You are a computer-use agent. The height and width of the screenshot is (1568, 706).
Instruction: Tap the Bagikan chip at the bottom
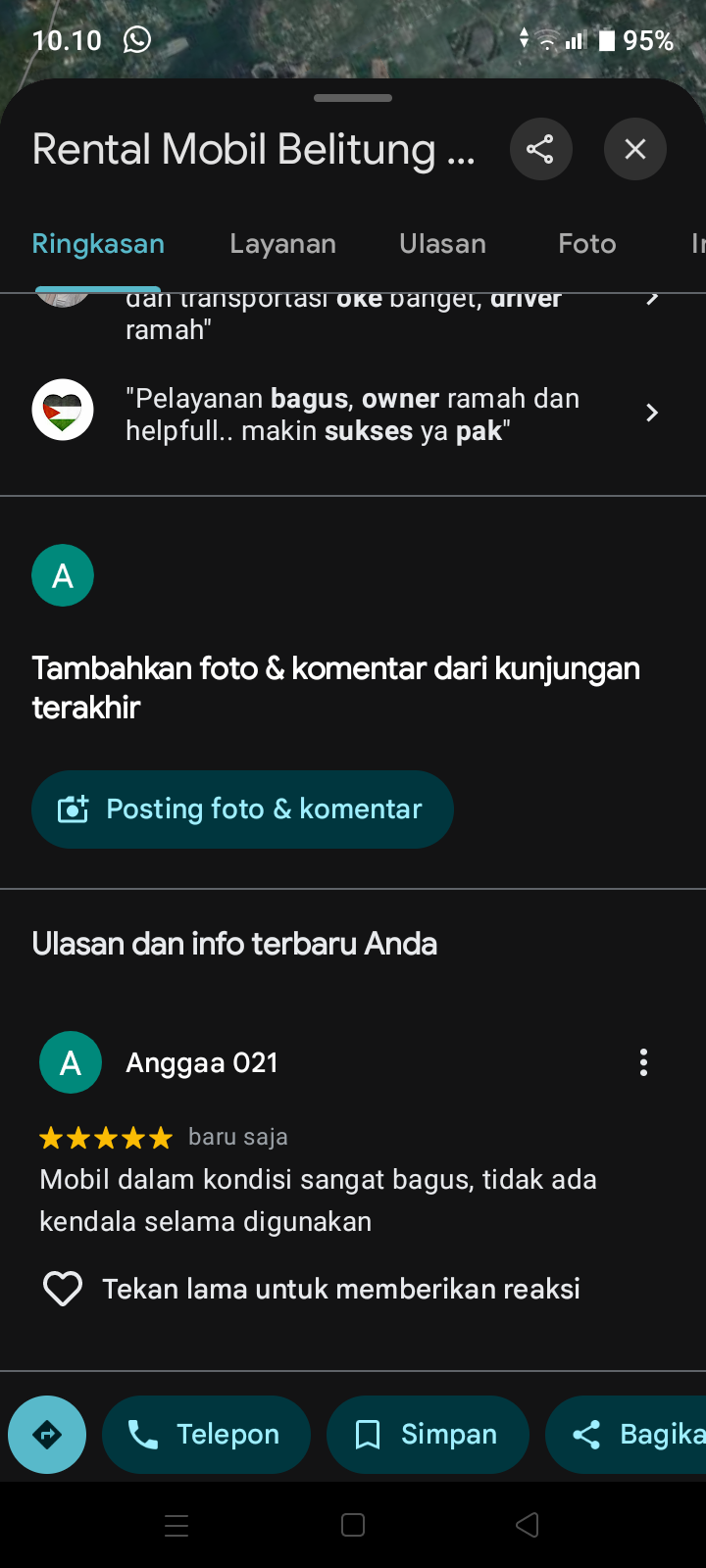click(x=626, y=1435)
